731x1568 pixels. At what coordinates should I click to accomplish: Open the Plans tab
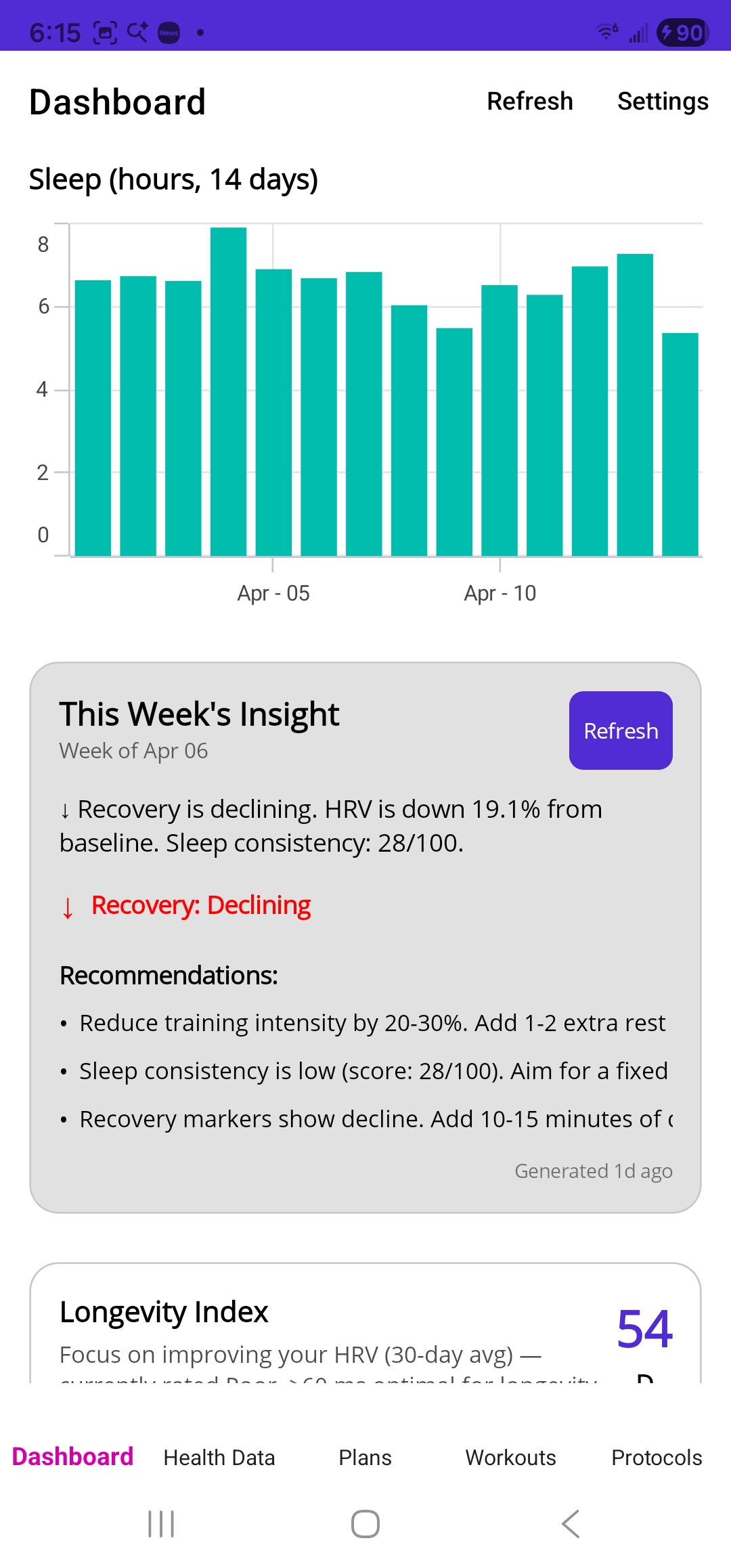[x=364, y=1457]
